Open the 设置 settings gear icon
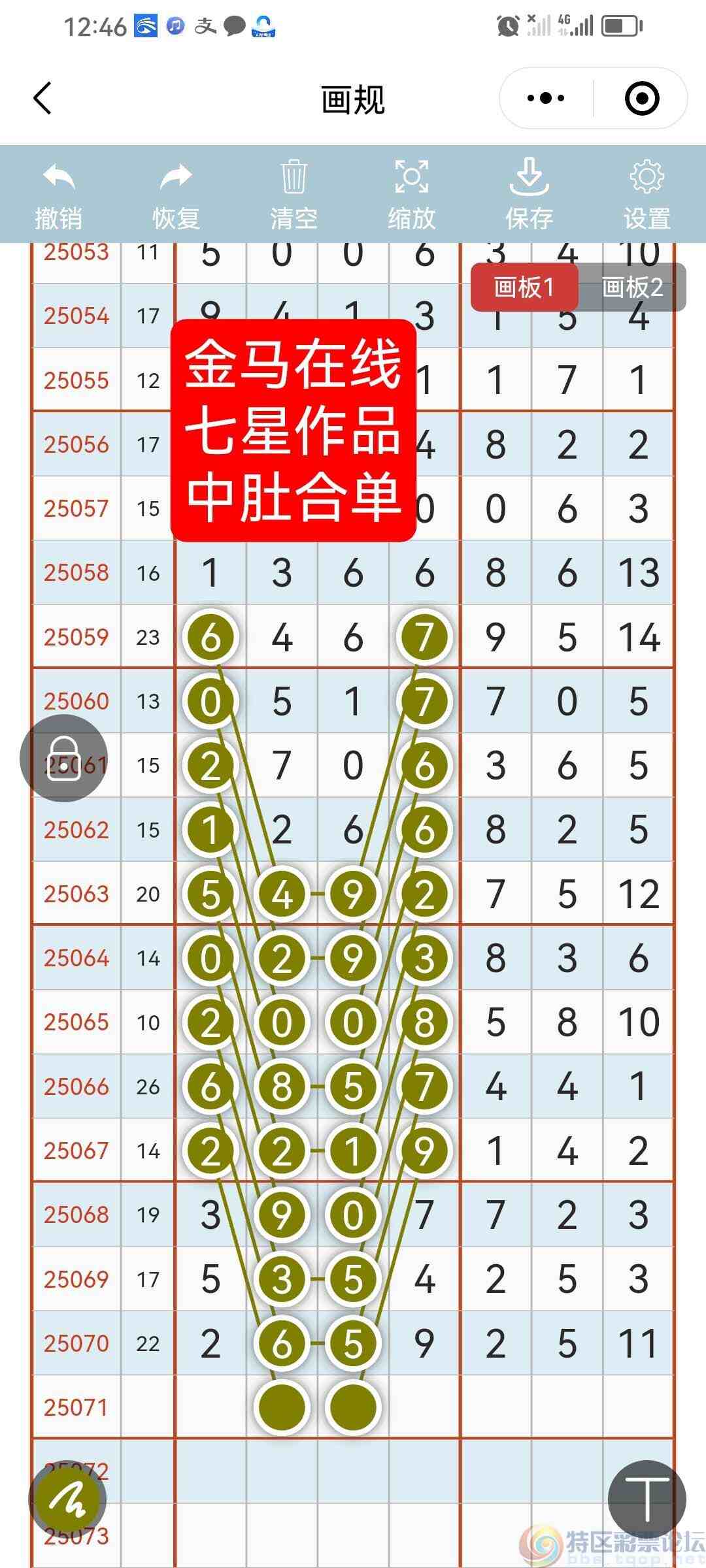Screen dimensions: 706x1568 click(646, 178)
